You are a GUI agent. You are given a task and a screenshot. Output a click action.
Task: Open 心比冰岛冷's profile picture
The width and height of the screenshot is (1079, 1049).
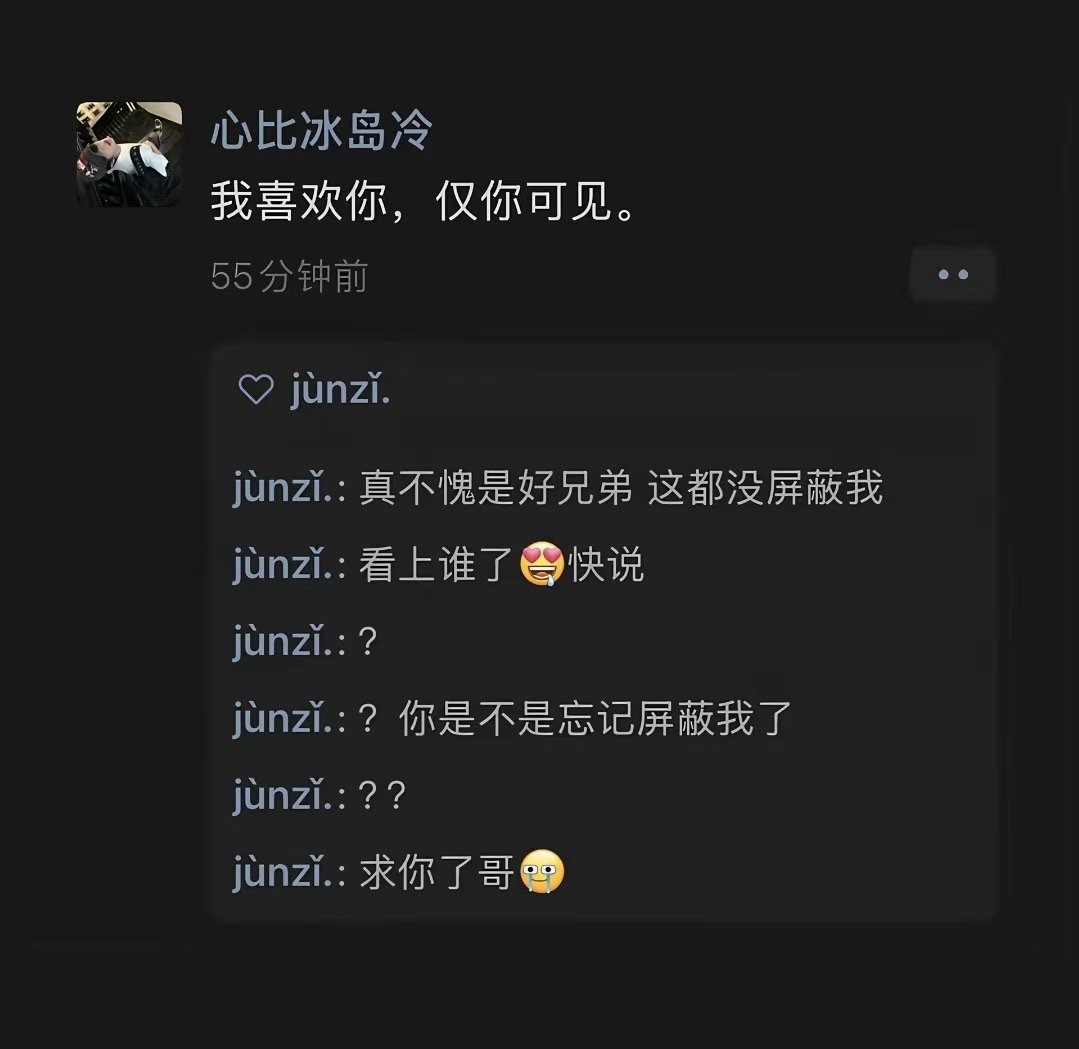click(x=129, y=154)
